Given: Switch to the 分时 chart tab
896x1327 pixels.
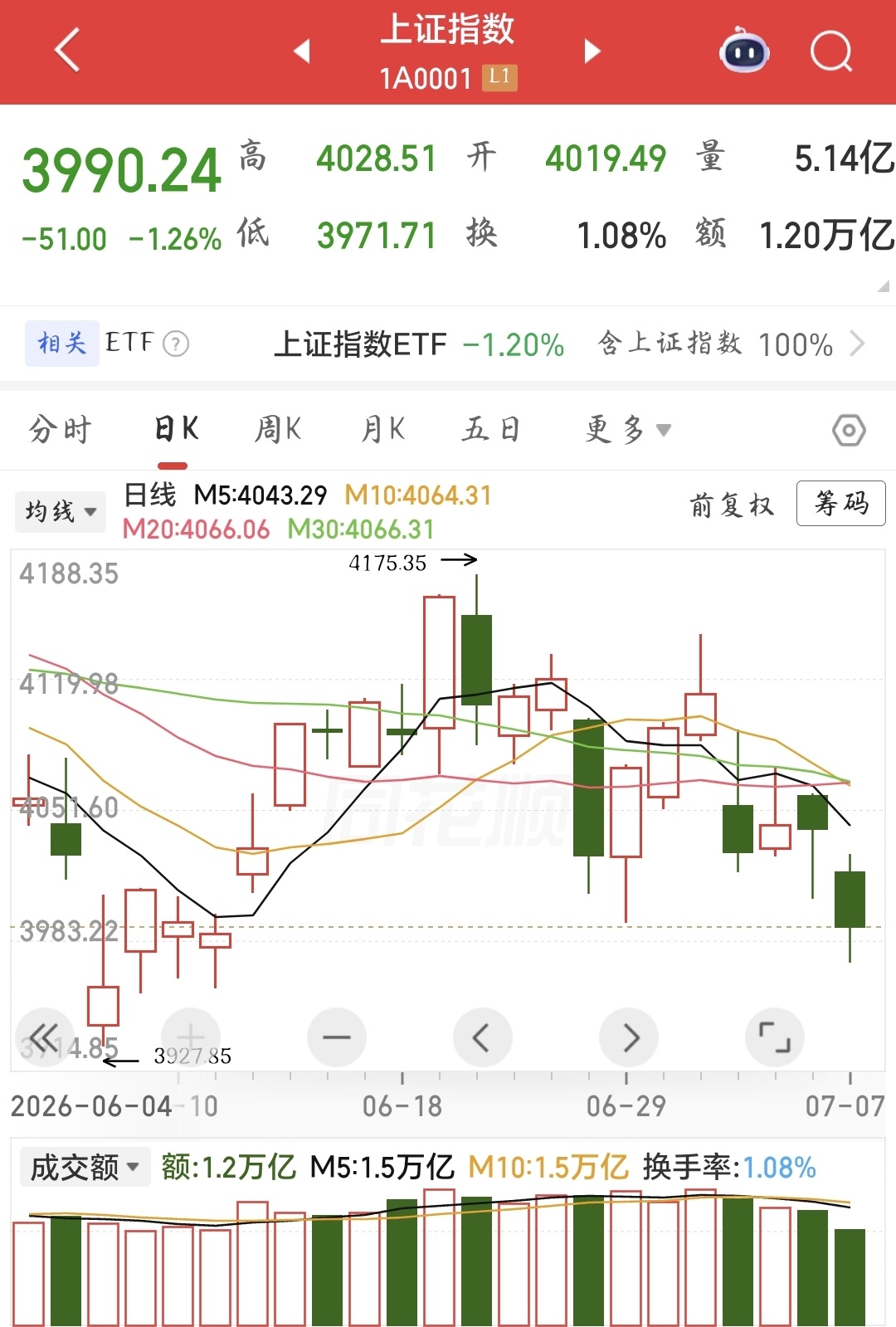Looking at the screenshot, I should 60,429.
